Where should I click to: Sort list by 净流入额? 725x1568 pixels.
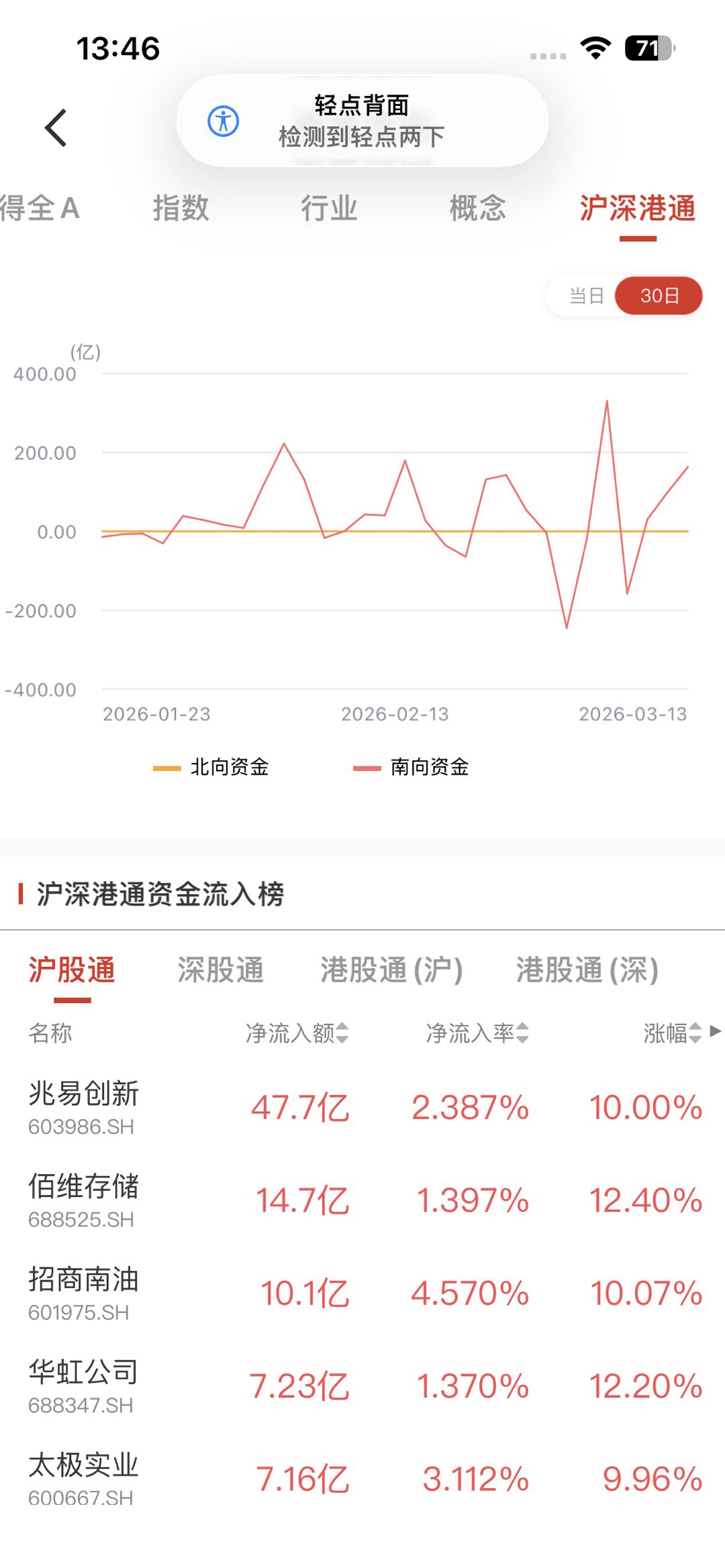pyautogui.click(x=297, y=1033)
